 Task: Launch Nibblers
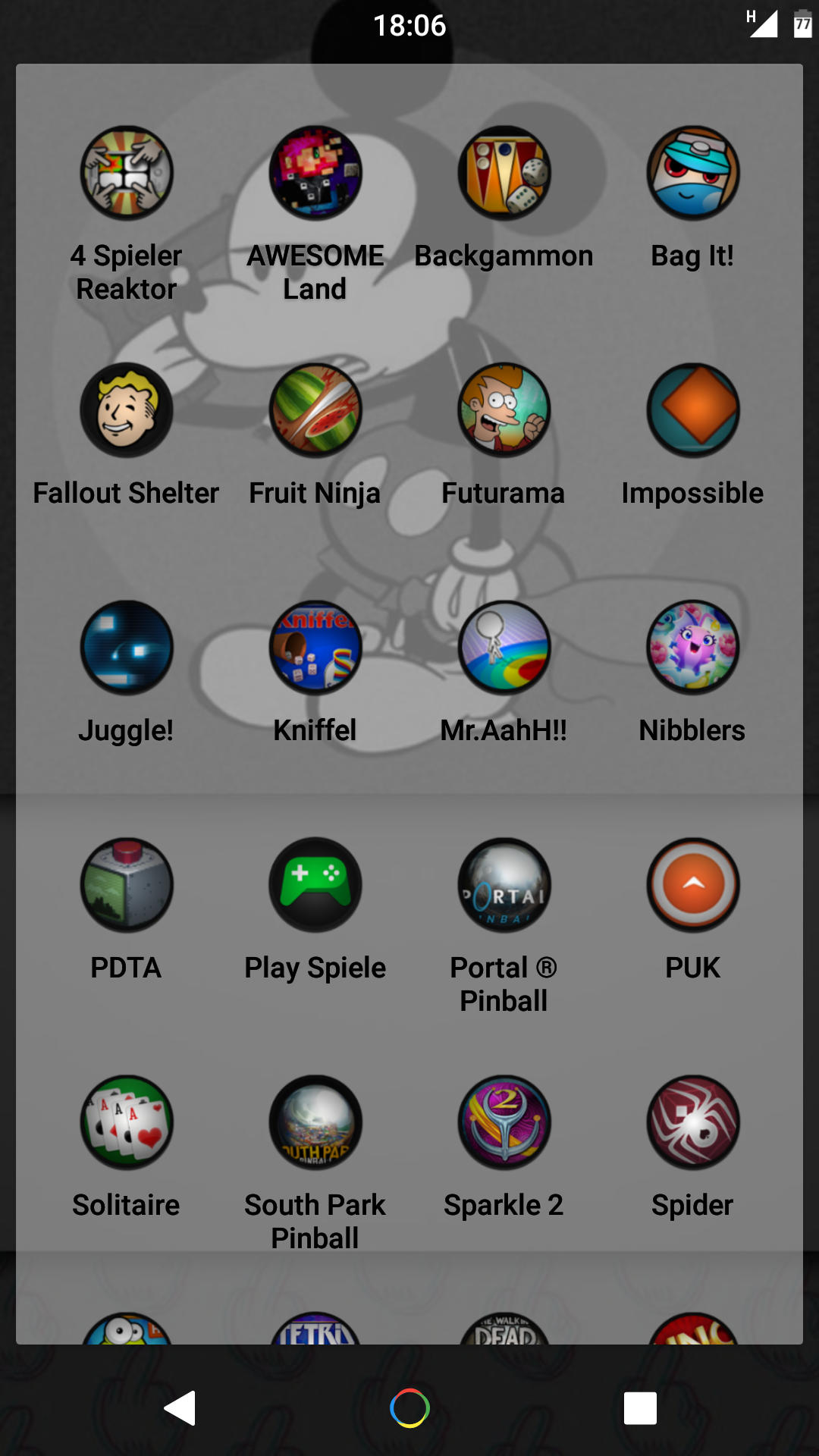[x=692, y=648]
